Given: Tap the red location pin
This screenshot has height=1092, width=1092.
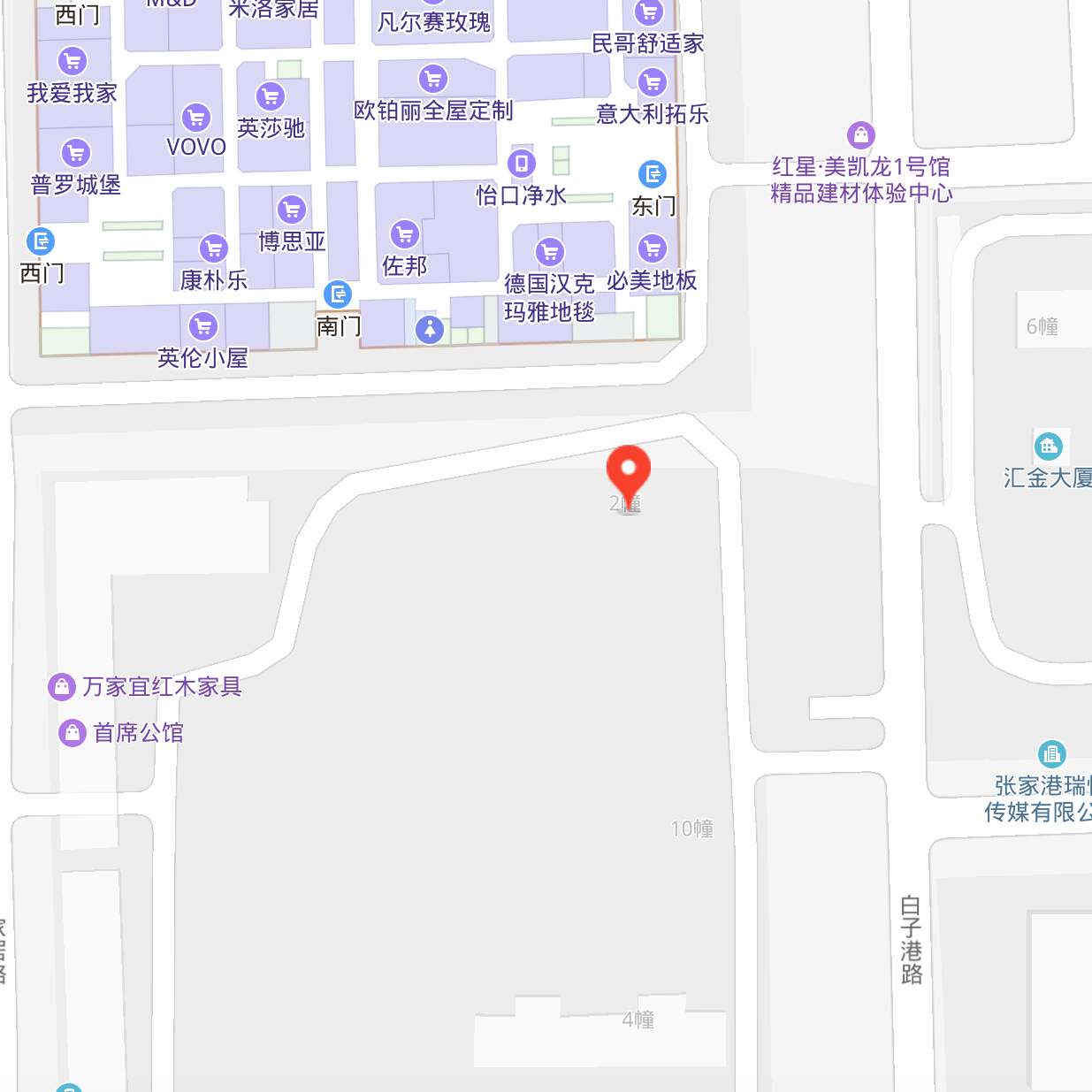Looking at the screenshot, I should click(629, 470).
